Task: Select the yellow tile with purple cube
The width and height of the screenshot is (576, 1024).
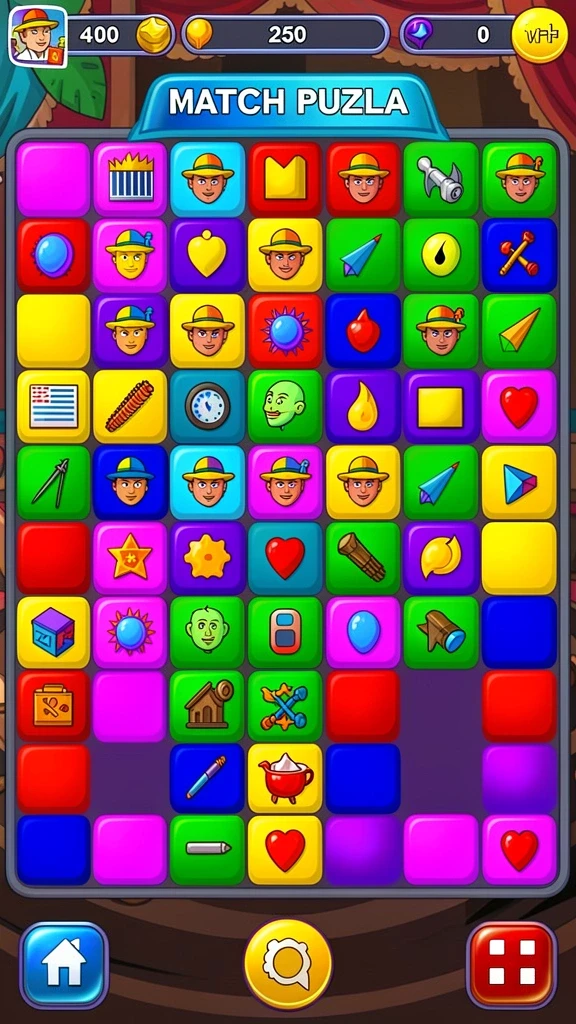Action: click(53, 632)
